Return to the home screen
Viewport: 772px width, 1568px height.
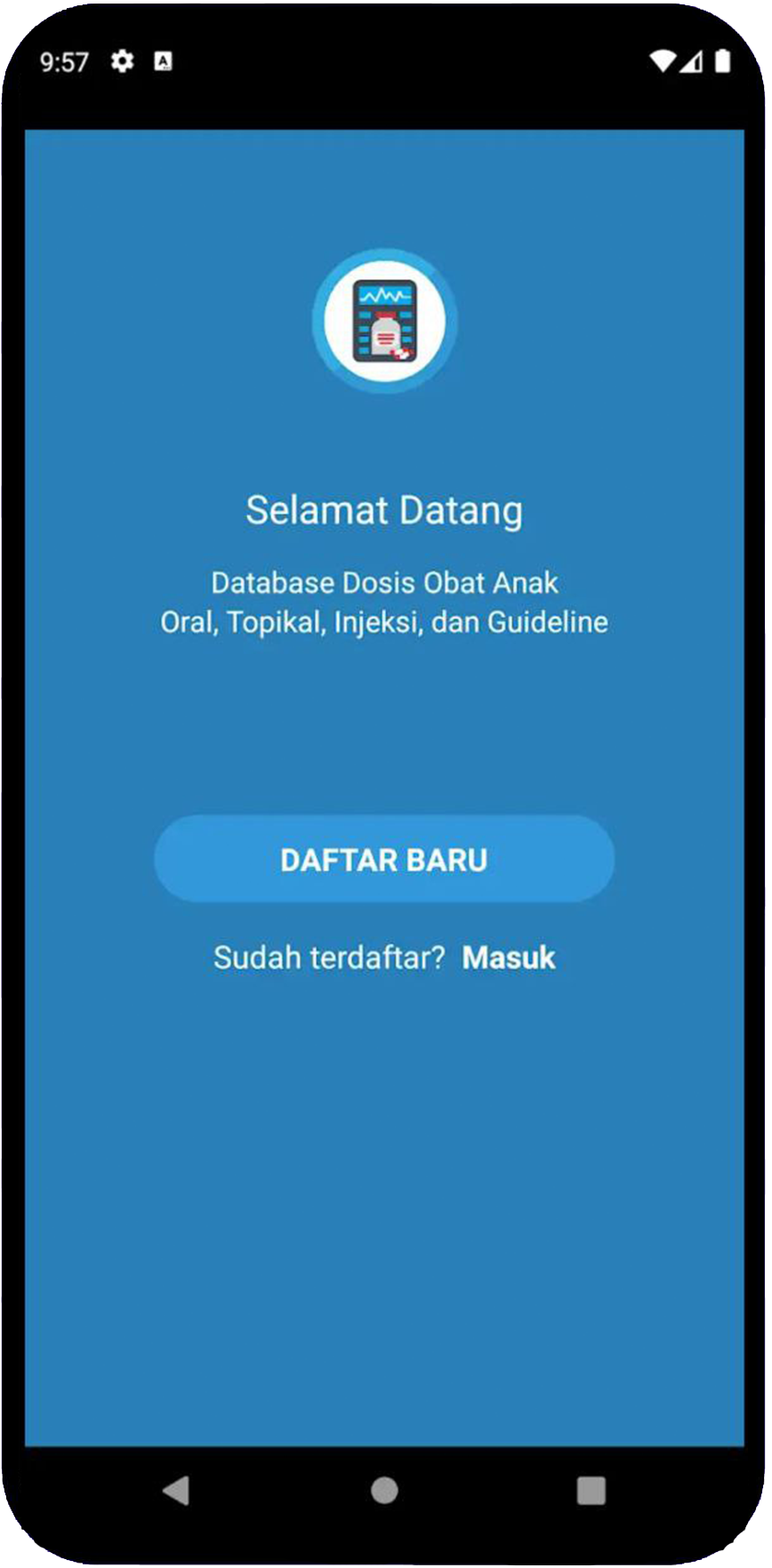[384, 1490]
